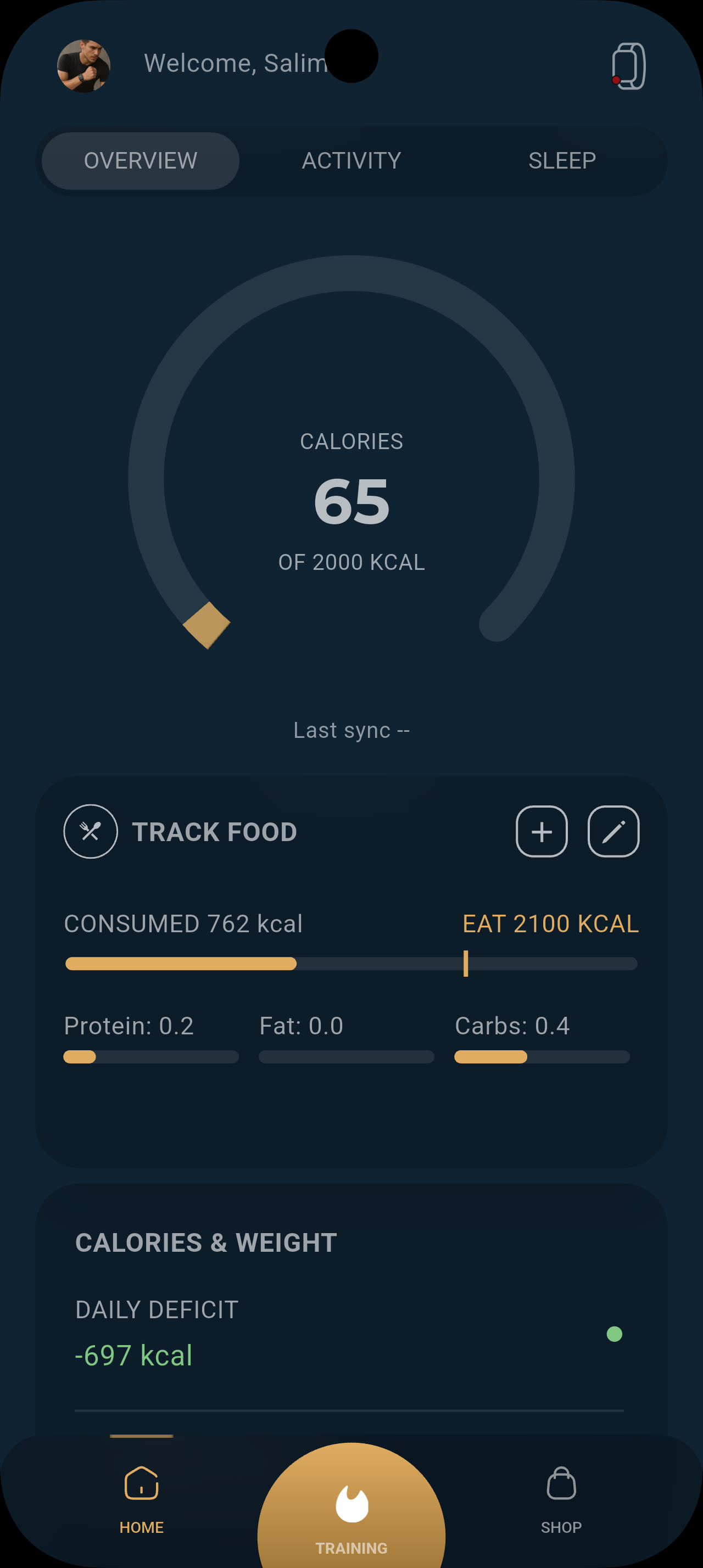Screen dimensions: 703x1568
Task: Open the Home house icon
Action: pos(141,1483)
